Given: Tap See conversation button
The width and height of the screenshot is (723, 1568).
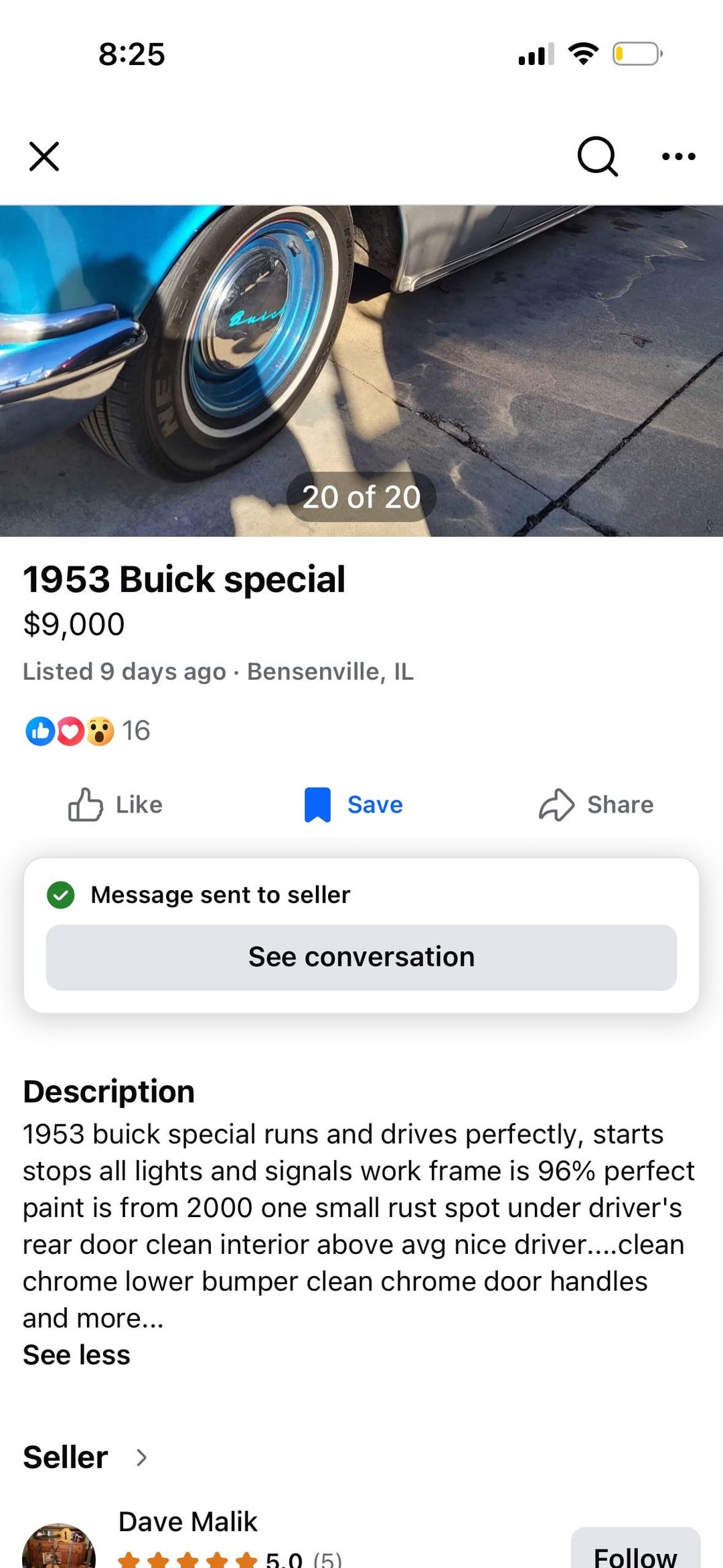Looking at the screenshot, I should click(x=361, y=957).
